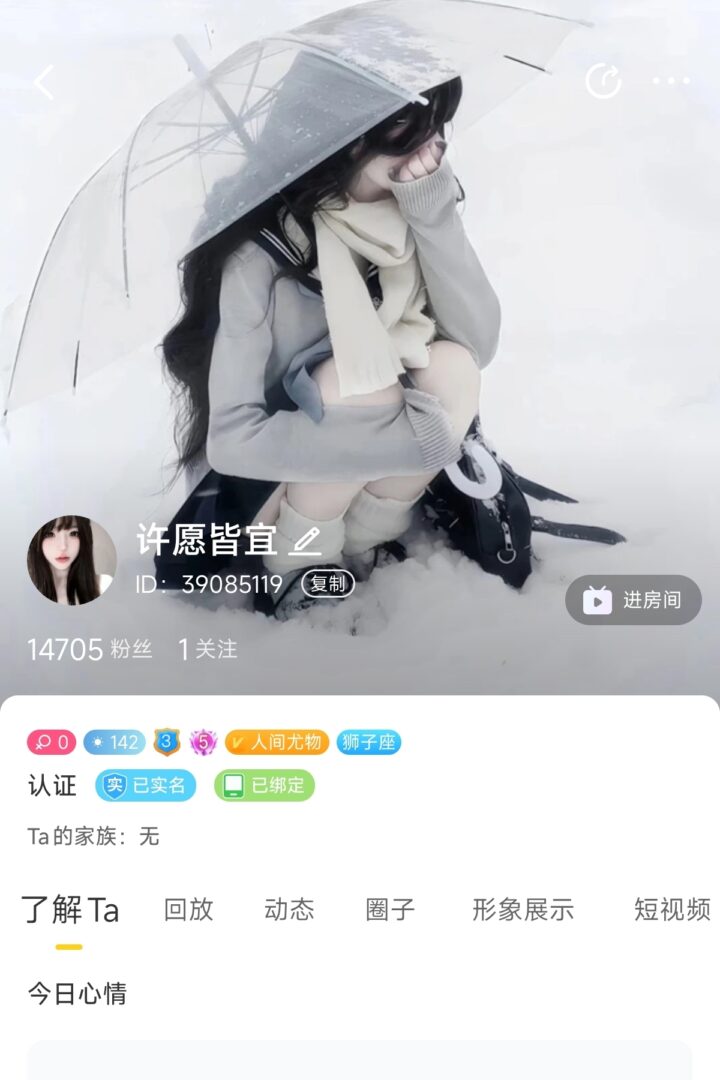Open the 关注 following list
Viewport: 720px width, 1080px height.
(x=208, y=650)
